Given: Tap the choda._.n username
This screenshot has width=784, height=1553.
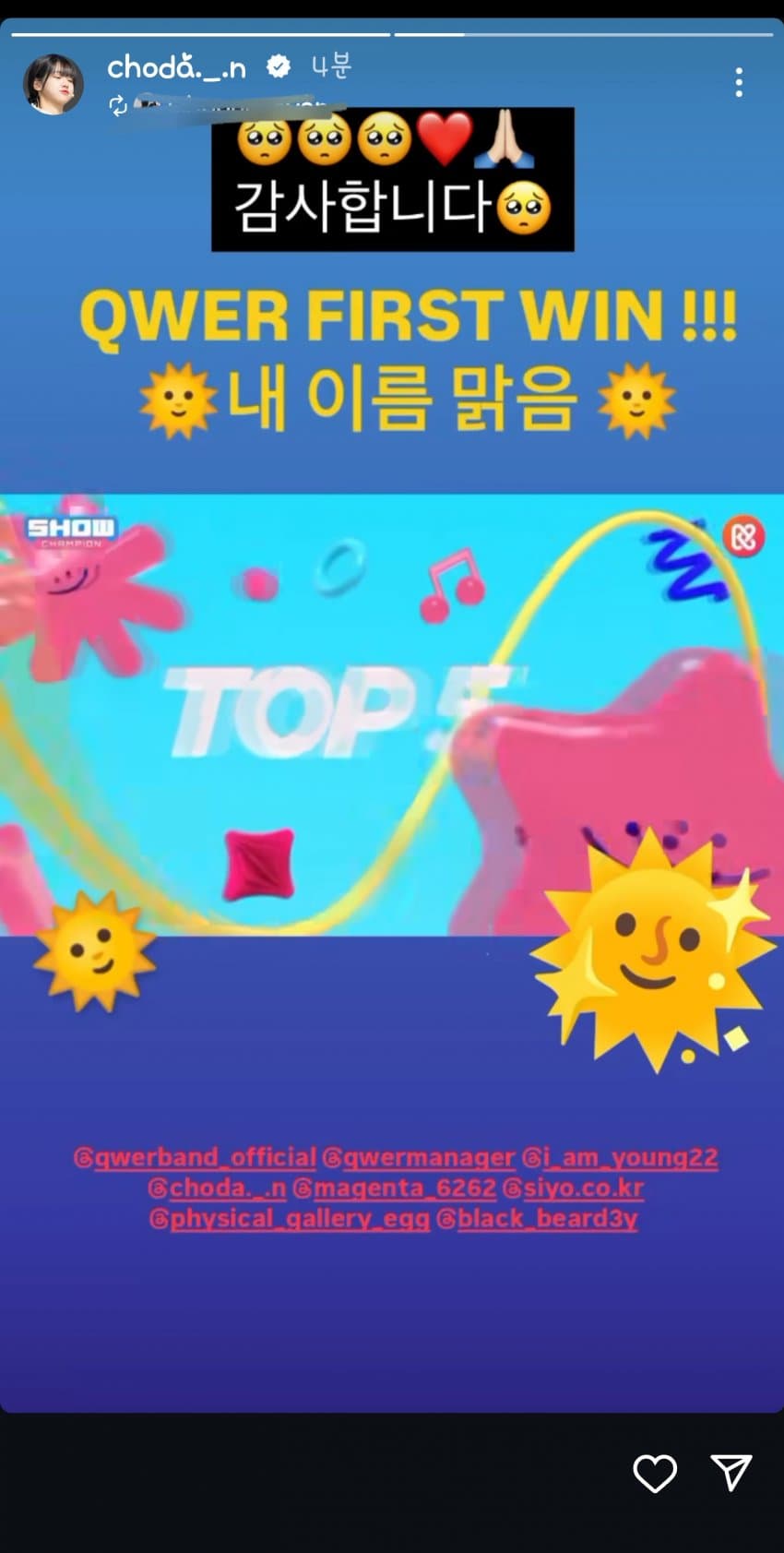Looking at the screenshot, I should [176, 67].
